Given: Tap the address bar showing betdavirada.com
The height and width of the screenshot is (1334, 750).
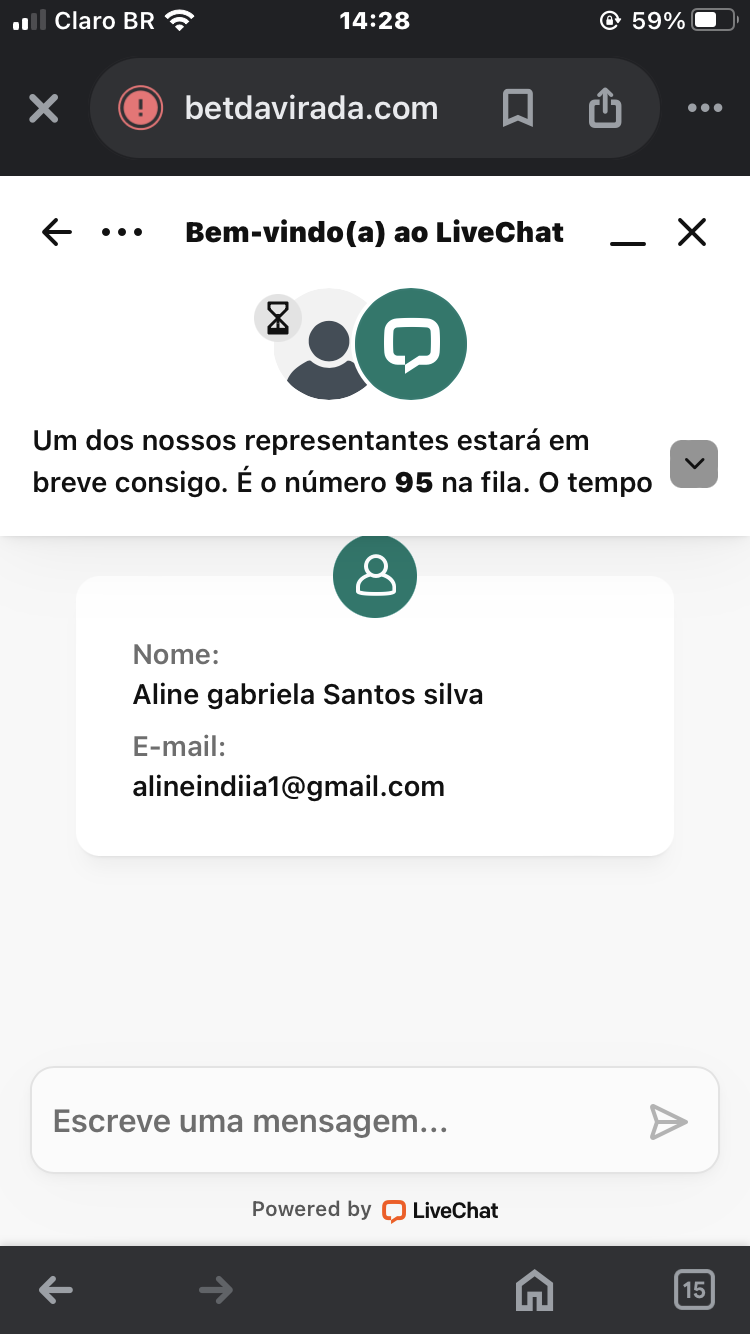Looking at the screenshot, I should pyautogui.click(x=310, y=108).
